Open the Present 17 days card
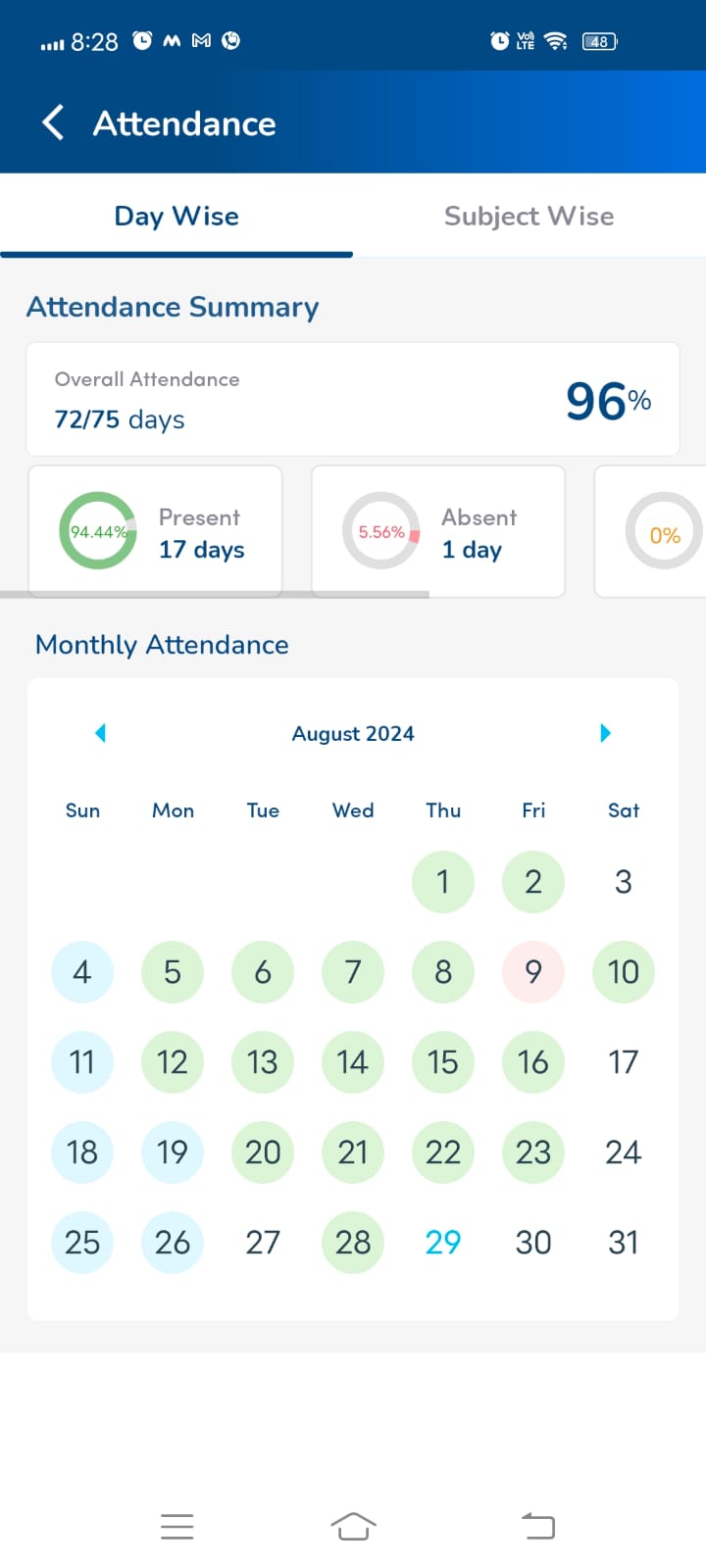The height and width of the screenshot is (1568, 706). click(156, 531)
